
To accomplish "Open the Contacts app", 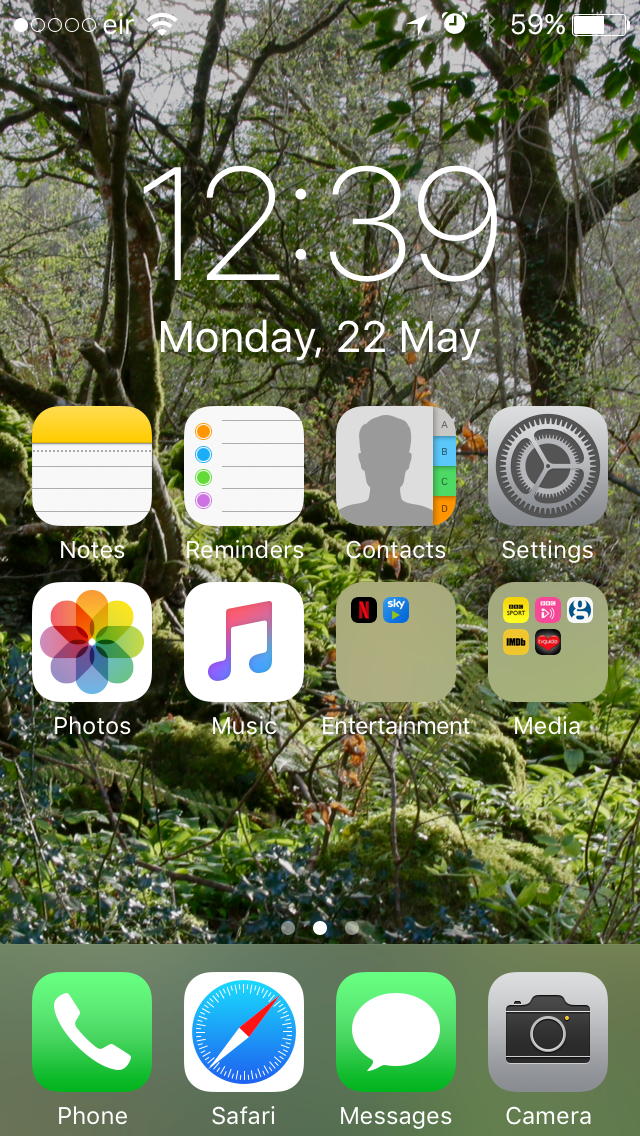I will [396, 466].
